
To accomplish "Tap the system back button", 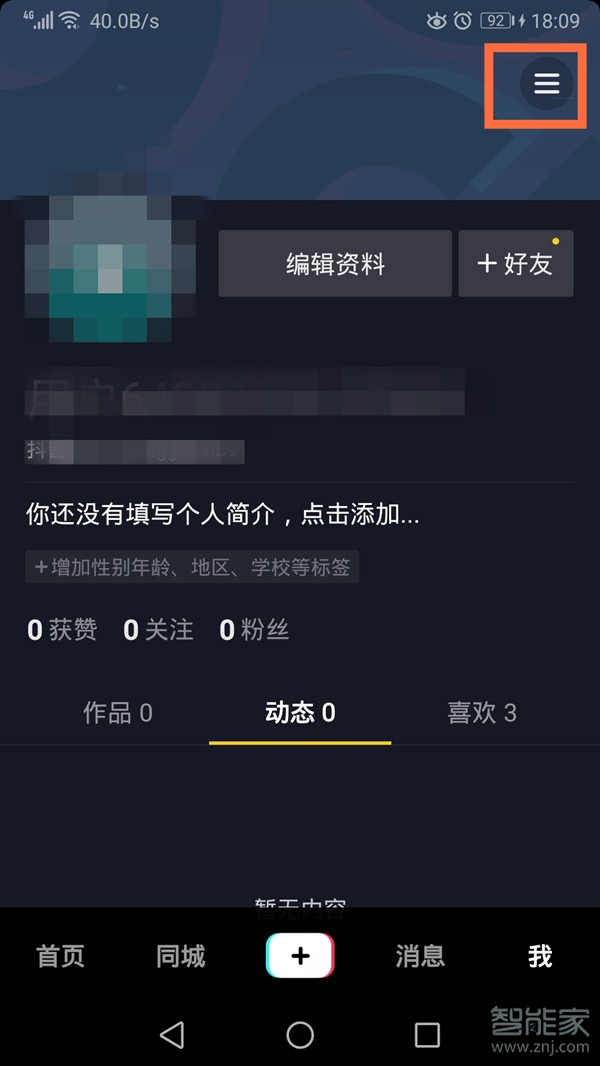I will point(172,1034).
